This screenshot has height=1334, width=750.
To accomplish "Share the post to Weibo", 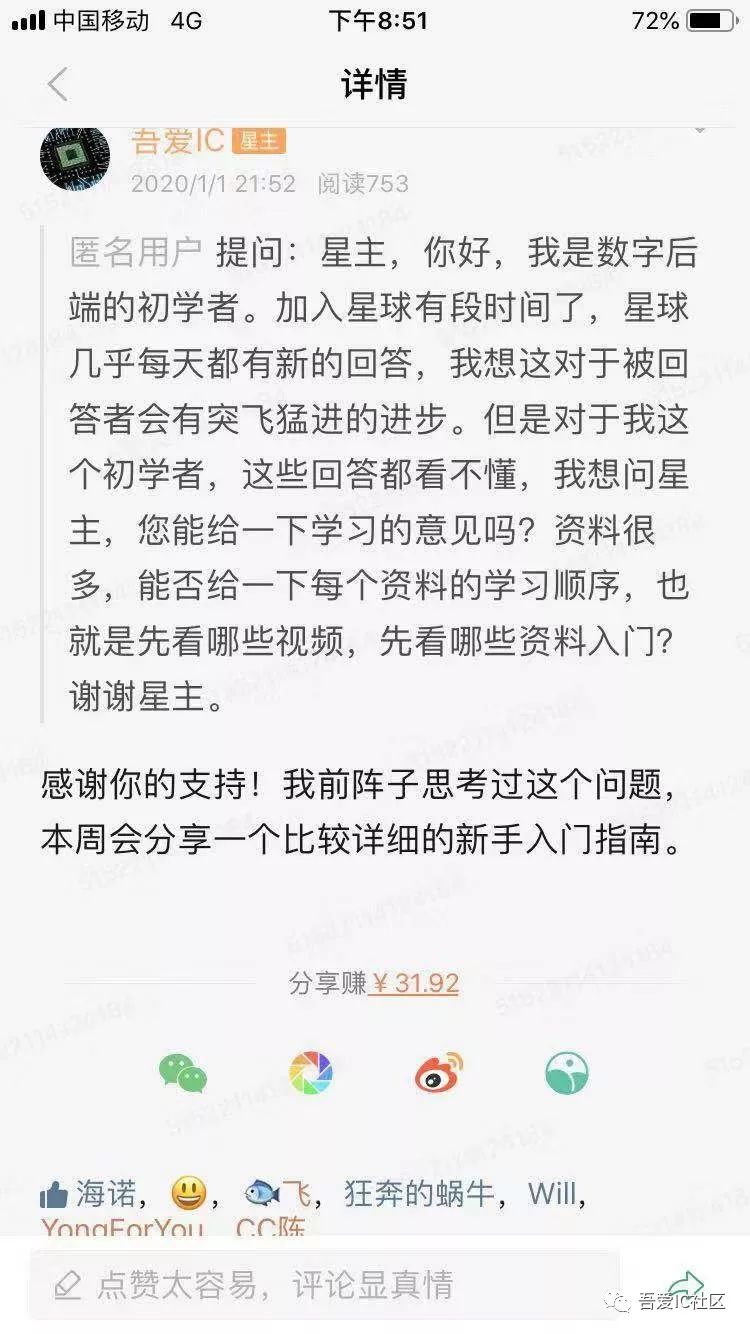I will 440,1074.
